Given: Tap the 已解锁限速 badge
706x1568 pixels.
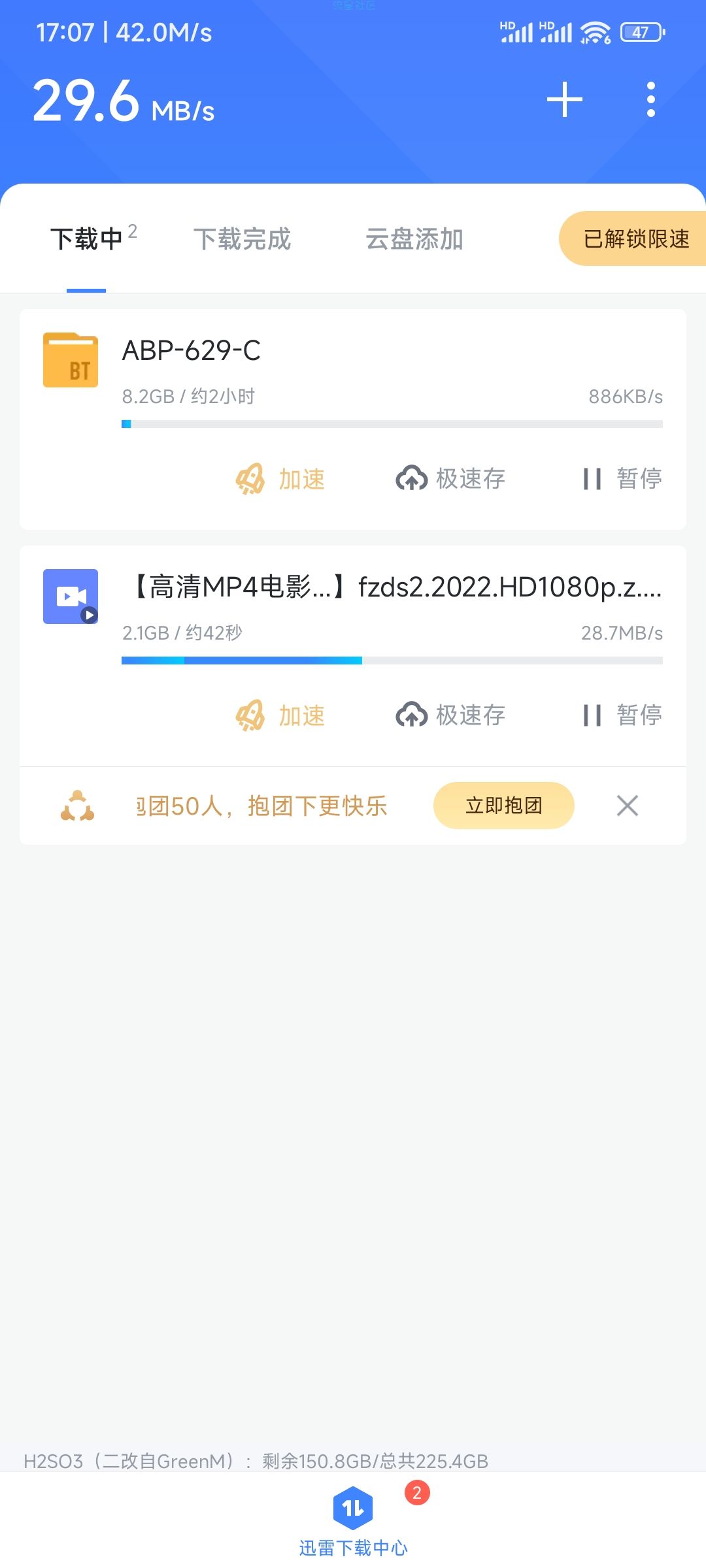Looking at the screenshot, I should tap(633, 238).
